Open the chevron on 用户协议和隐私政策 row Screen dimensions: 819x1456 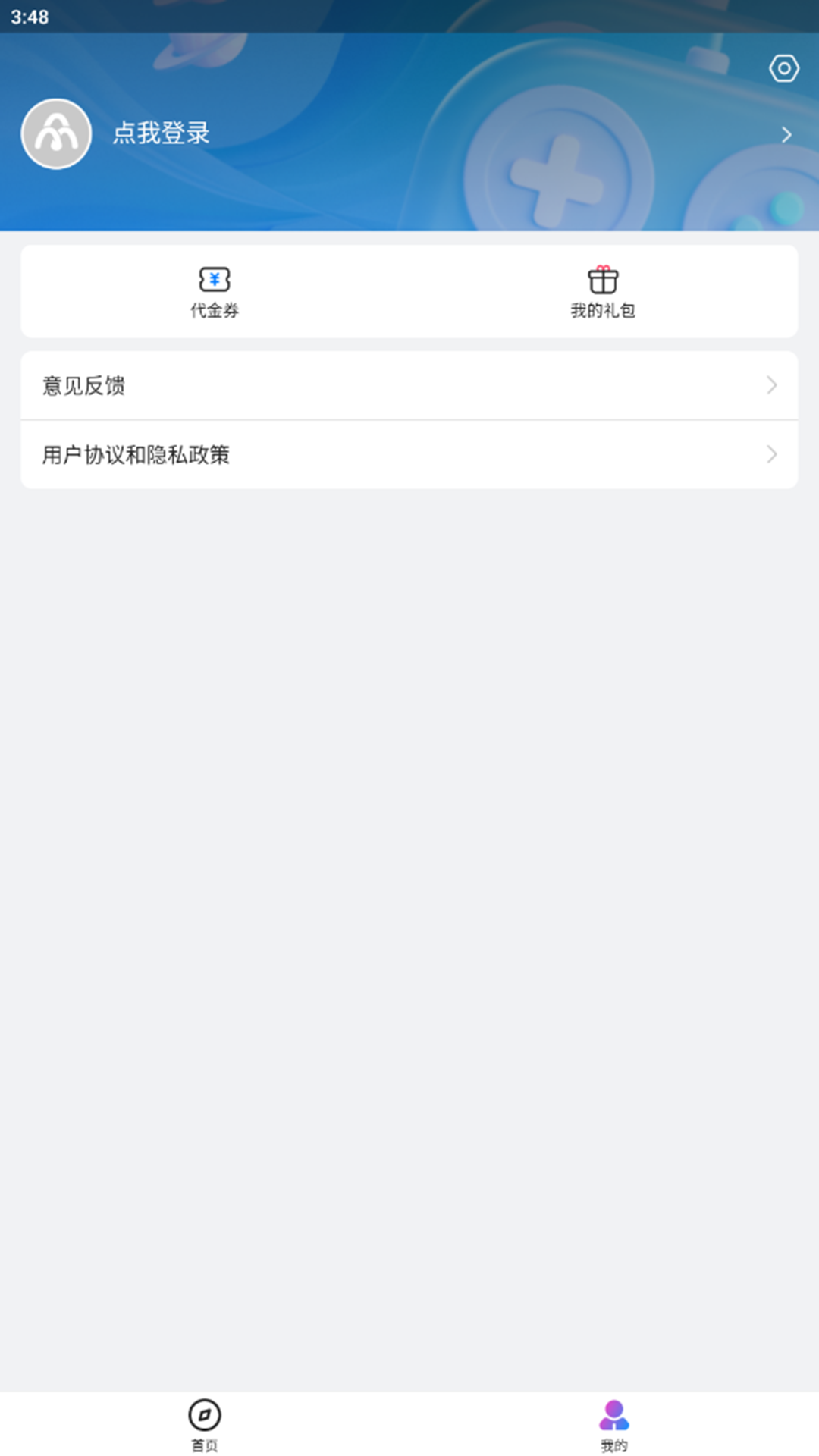tap(773, 455)
